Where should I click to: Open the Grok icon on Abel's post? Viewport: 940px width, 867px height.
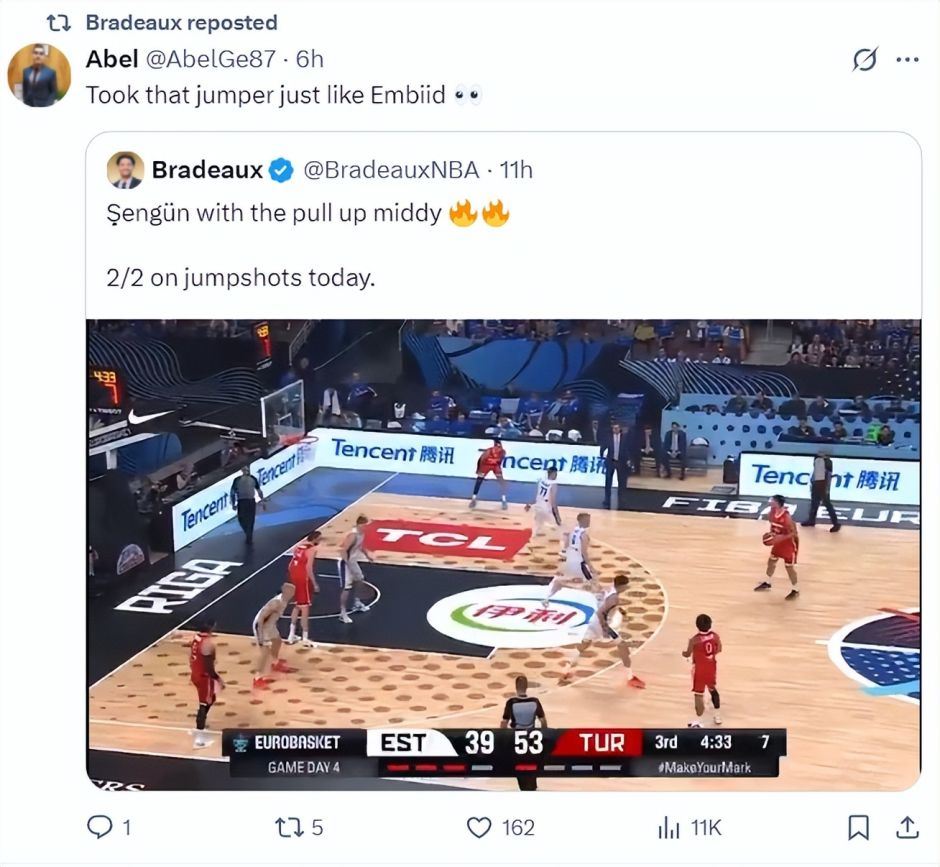864,60
